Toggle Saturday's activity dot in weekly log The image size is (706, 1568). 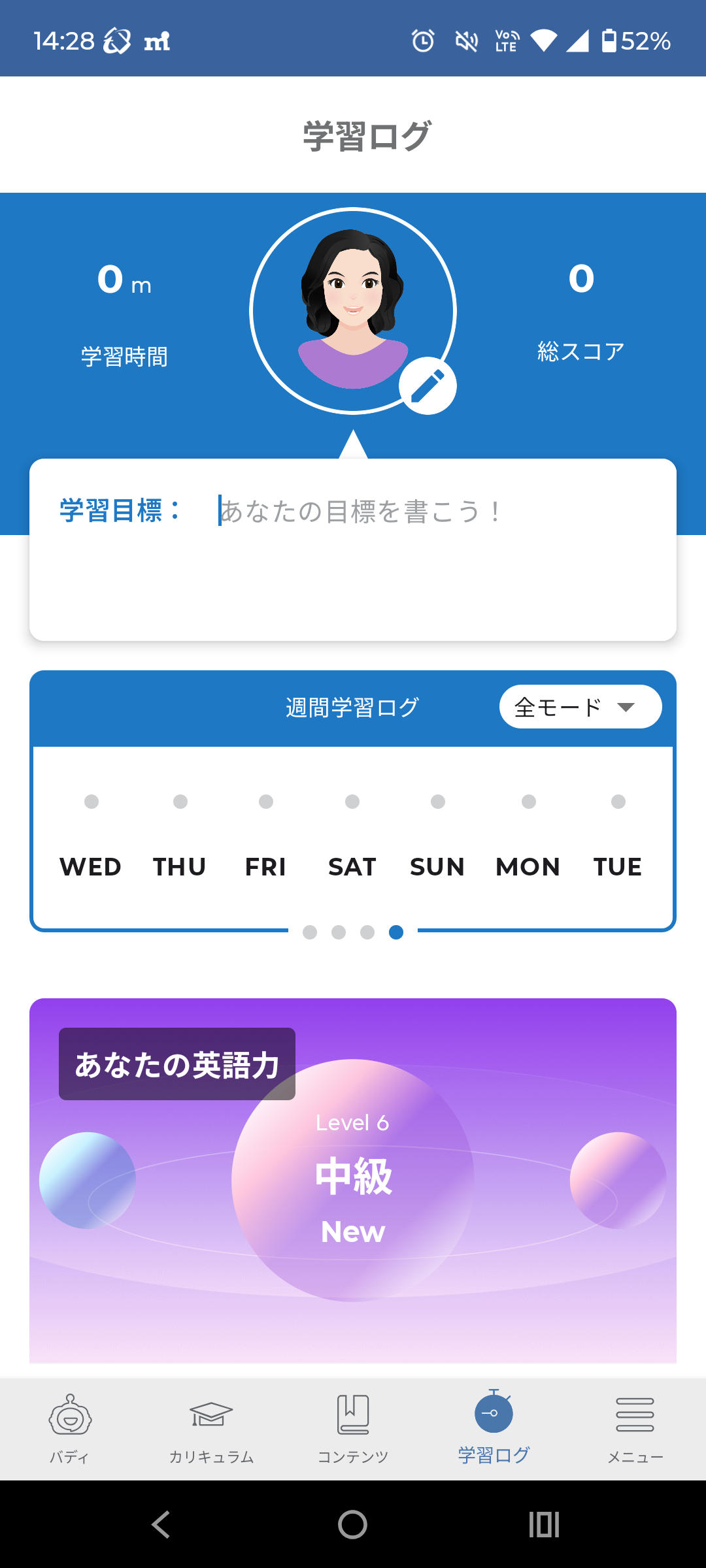(352, 802)
